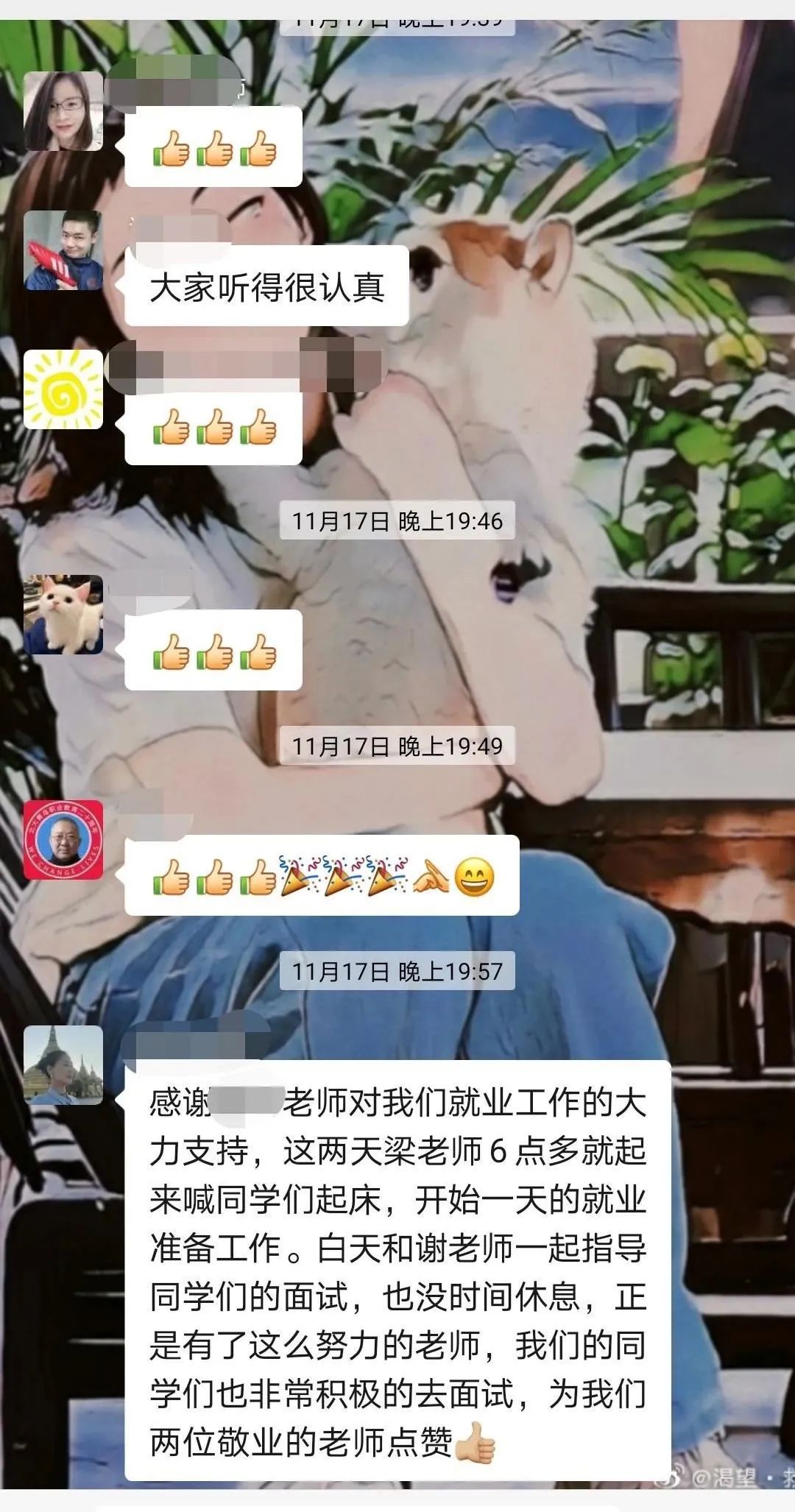Open the white cat avatar's profile
Image resolution: width=795 pixels, height=1512 pixels.
[x=63, y=615]
